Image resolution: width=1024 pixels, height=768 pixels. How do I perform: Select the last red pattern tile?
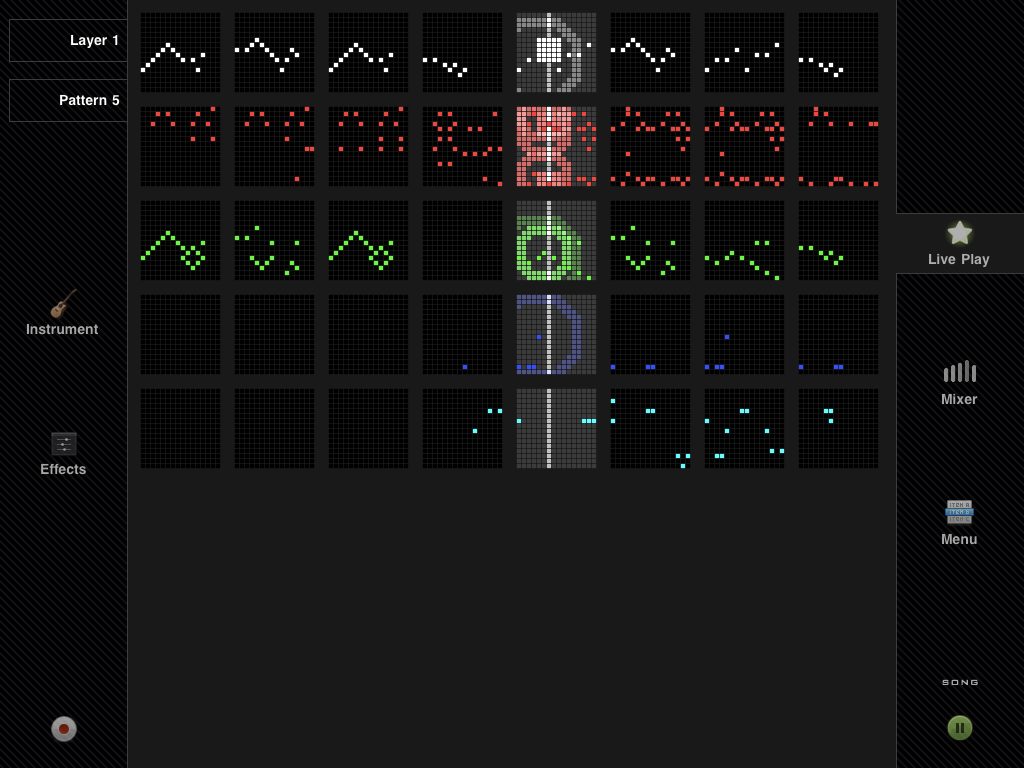click(x=838, y=147)
